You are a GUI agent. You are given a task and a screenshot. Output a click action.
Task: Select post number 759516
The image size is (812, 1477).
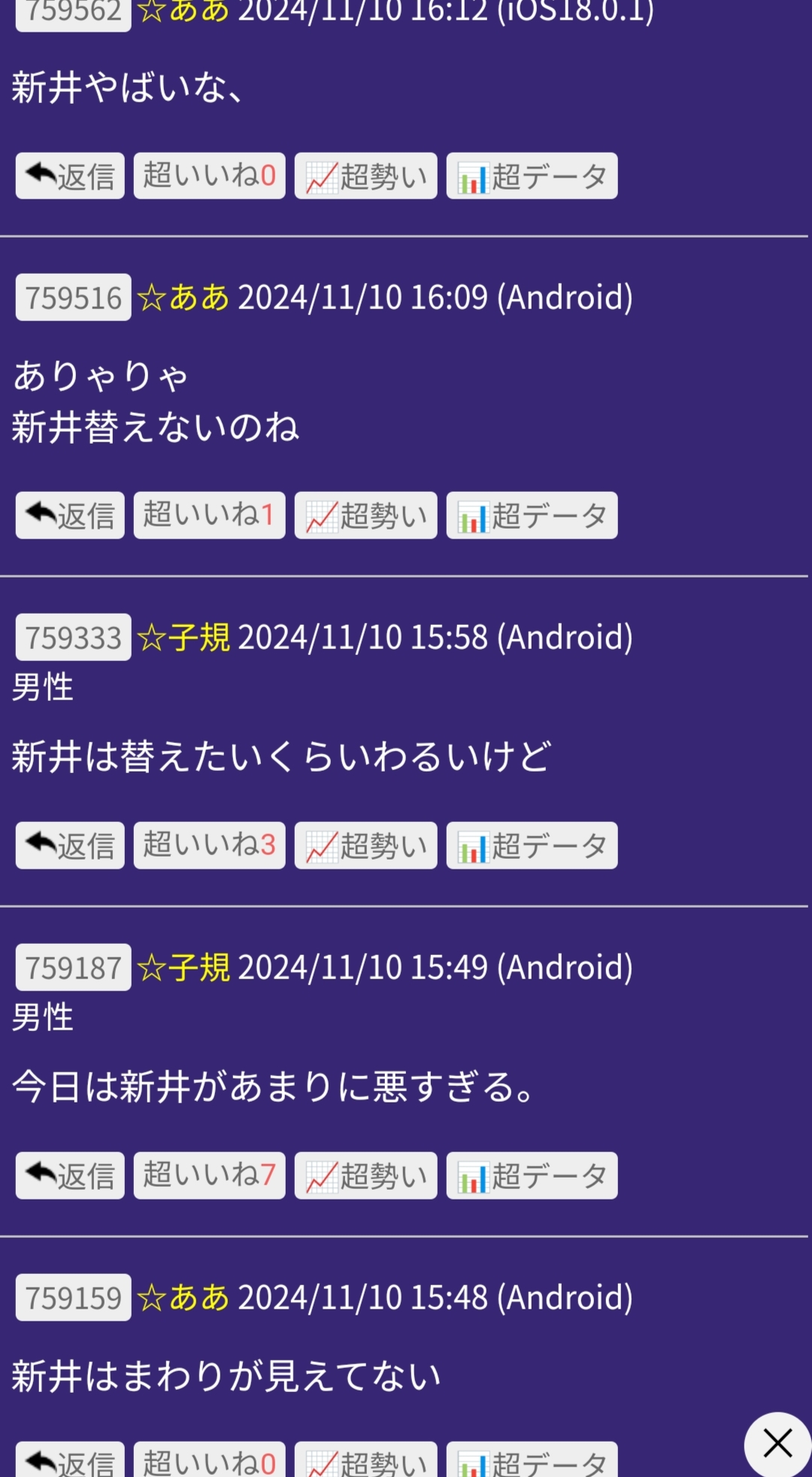pyautogui.click(x=74, y=297)
